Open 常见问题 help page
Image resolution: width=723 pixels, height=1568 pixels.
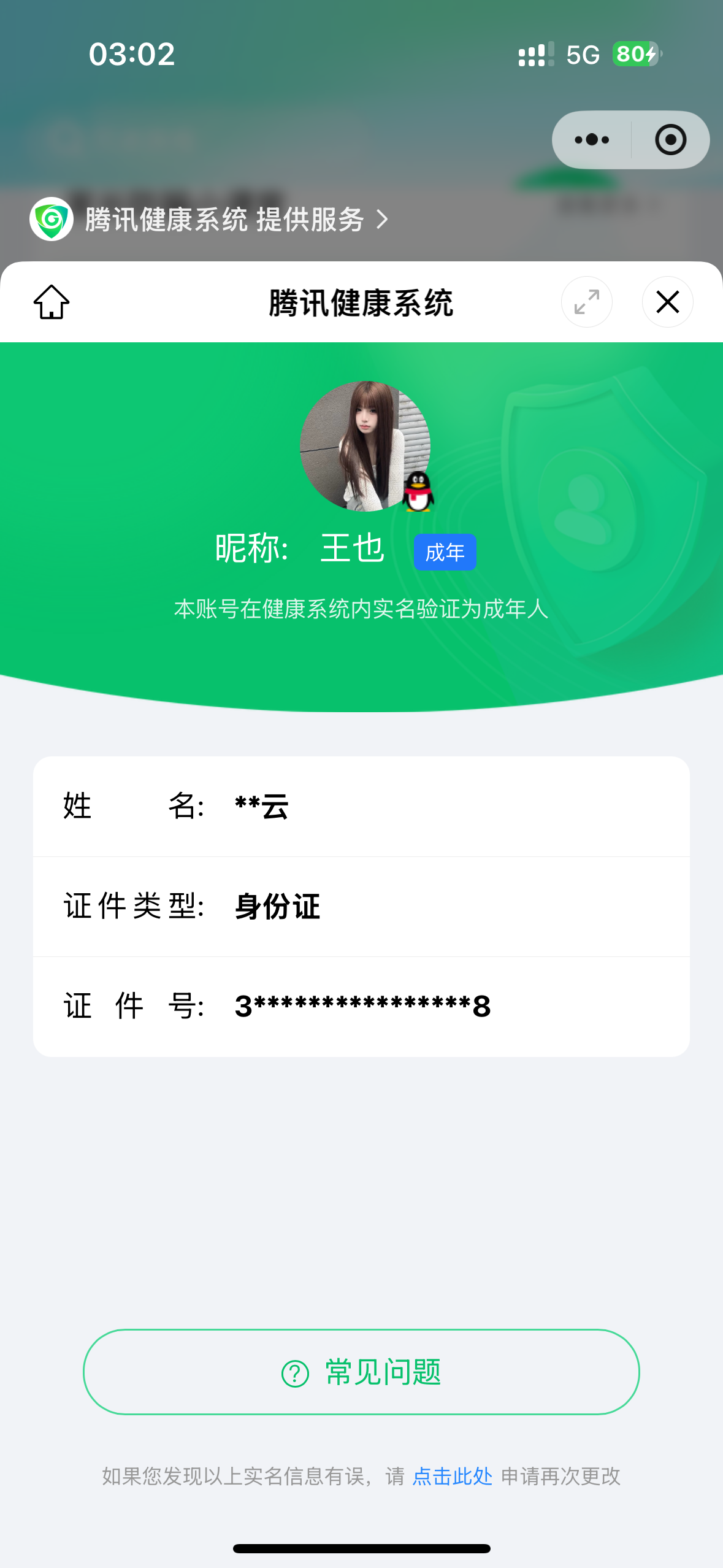click(x=361, y=1372)
